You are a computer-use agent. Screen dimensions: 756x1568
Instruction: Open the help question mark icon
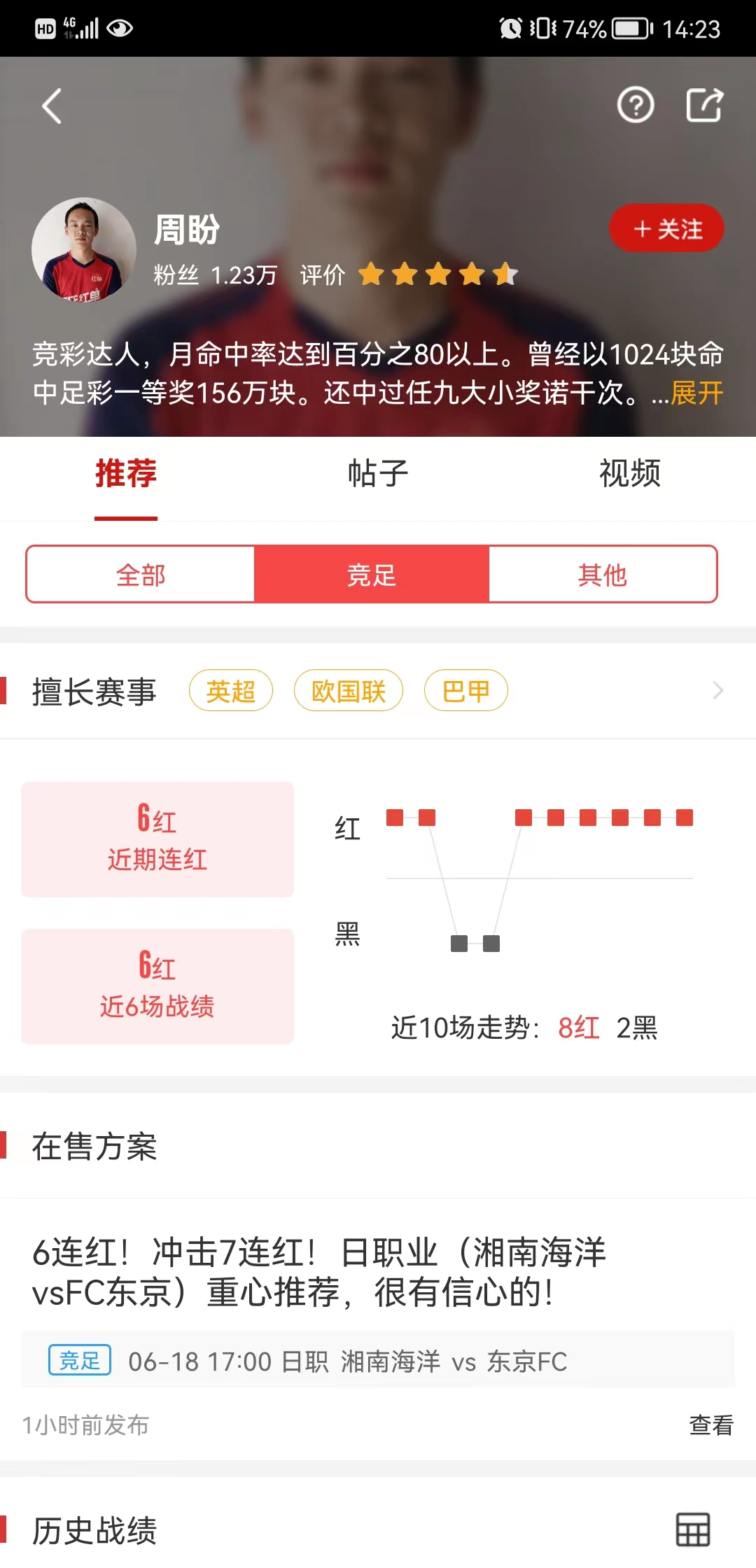pyautogui.click(x=635, y=106)
